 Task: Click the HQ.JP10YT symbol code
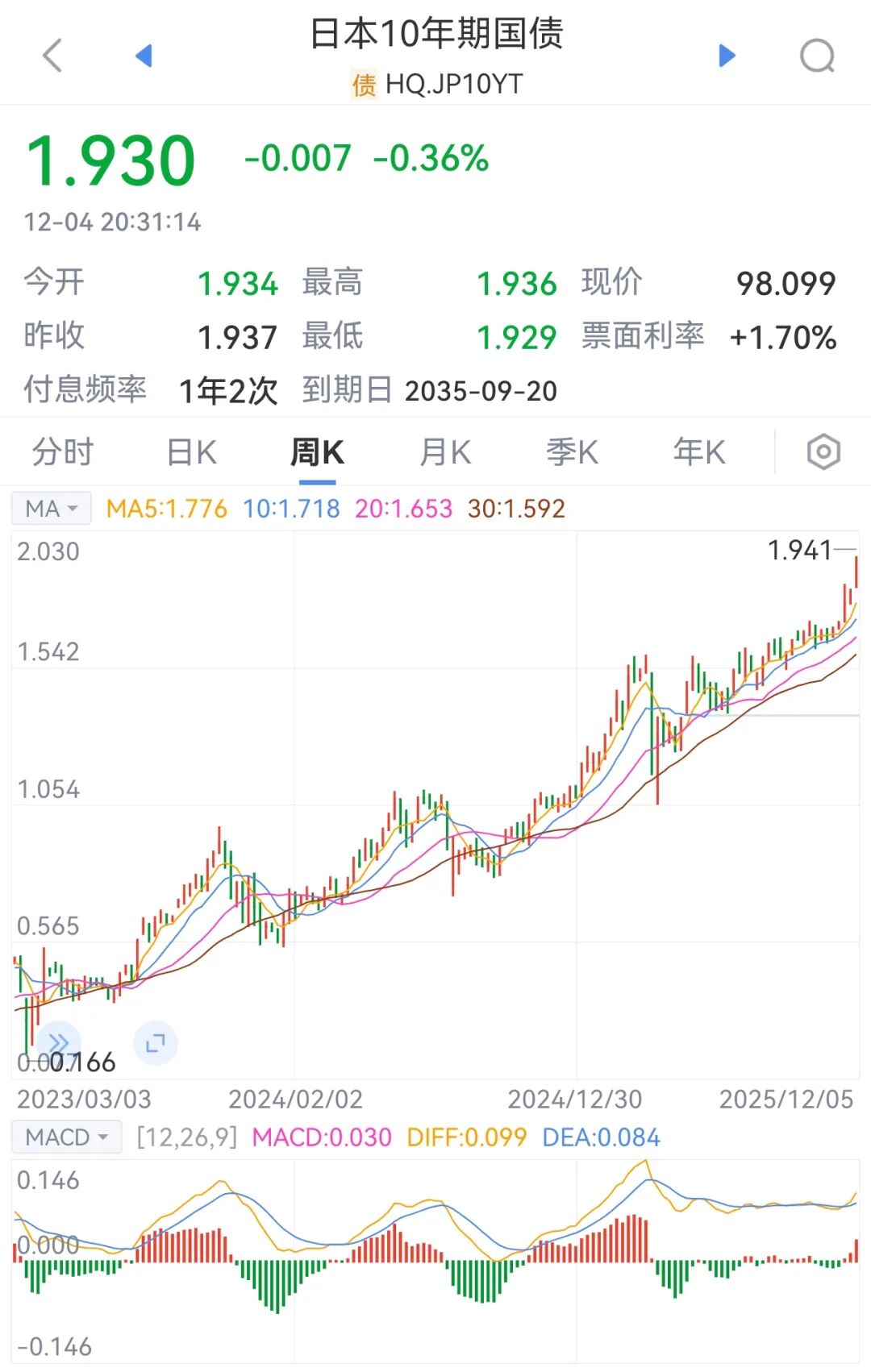pyautogui.click(x=456, y=83)
